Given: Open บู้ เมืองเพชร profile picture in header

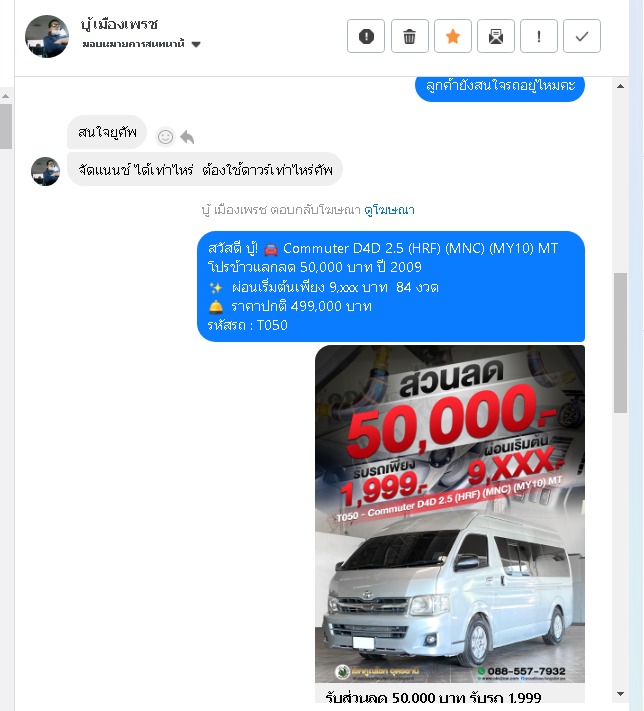Looking at the screenshot, I should click(46, 36).
